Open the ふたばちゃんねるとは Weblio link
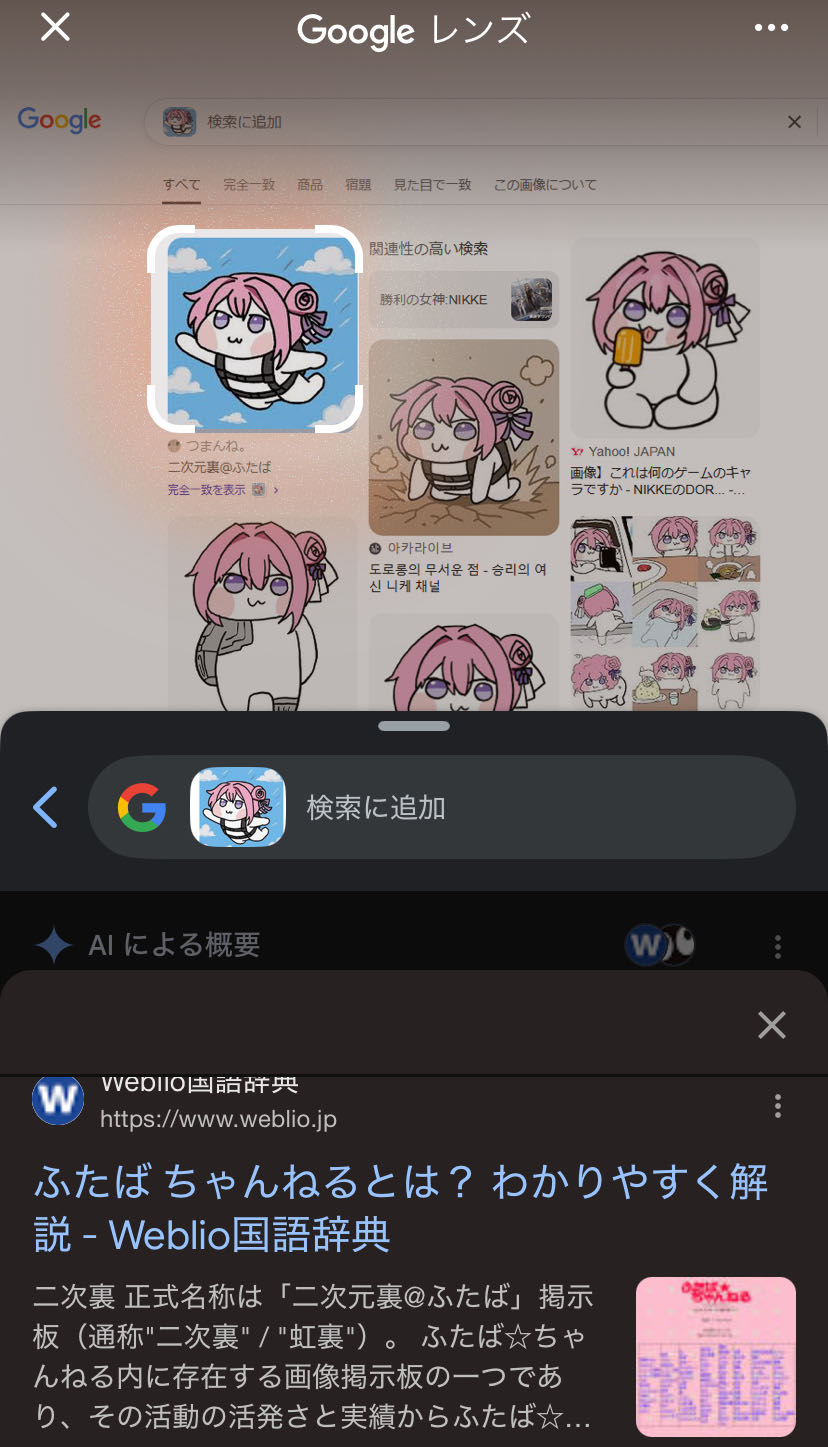The height and width of the screenshot is (1447, 828). (x=401, y=1208)
